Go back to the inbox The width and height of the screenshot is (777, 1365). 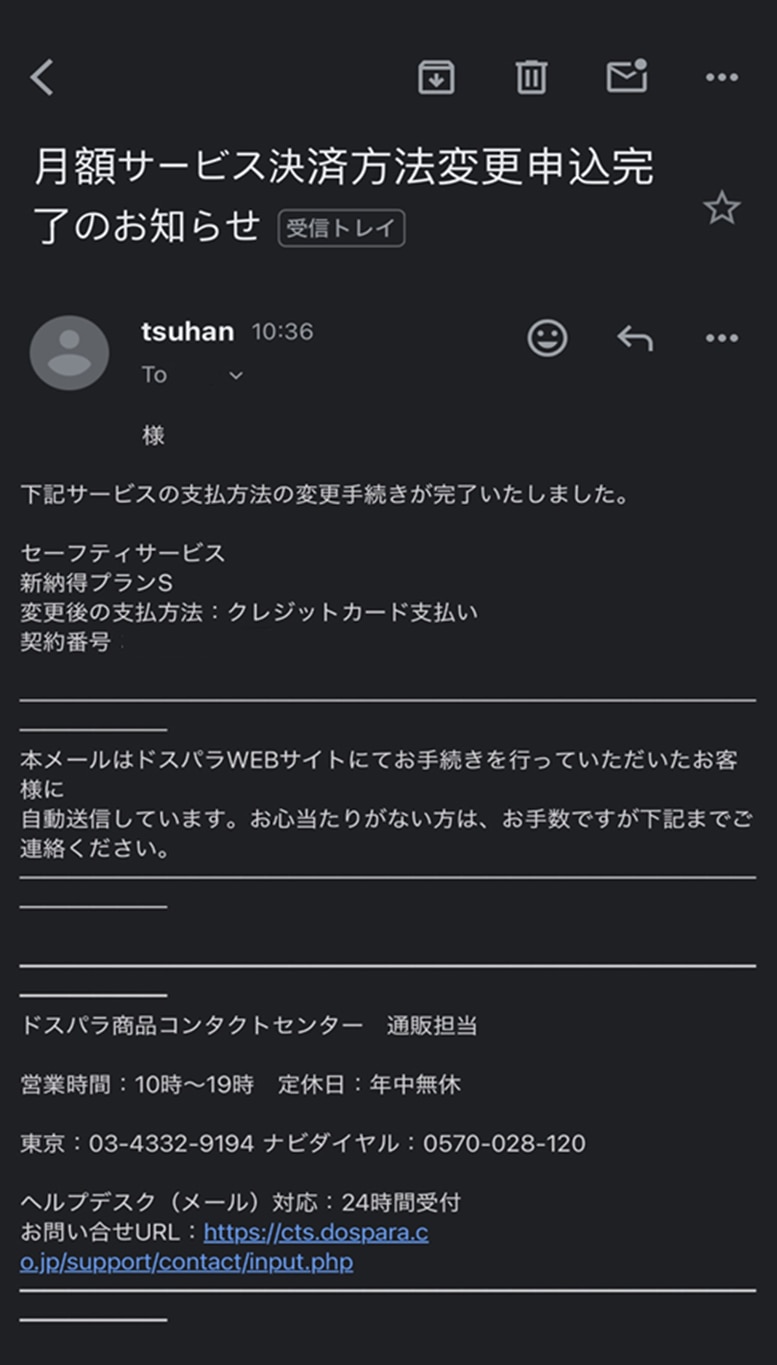[41, 77]
